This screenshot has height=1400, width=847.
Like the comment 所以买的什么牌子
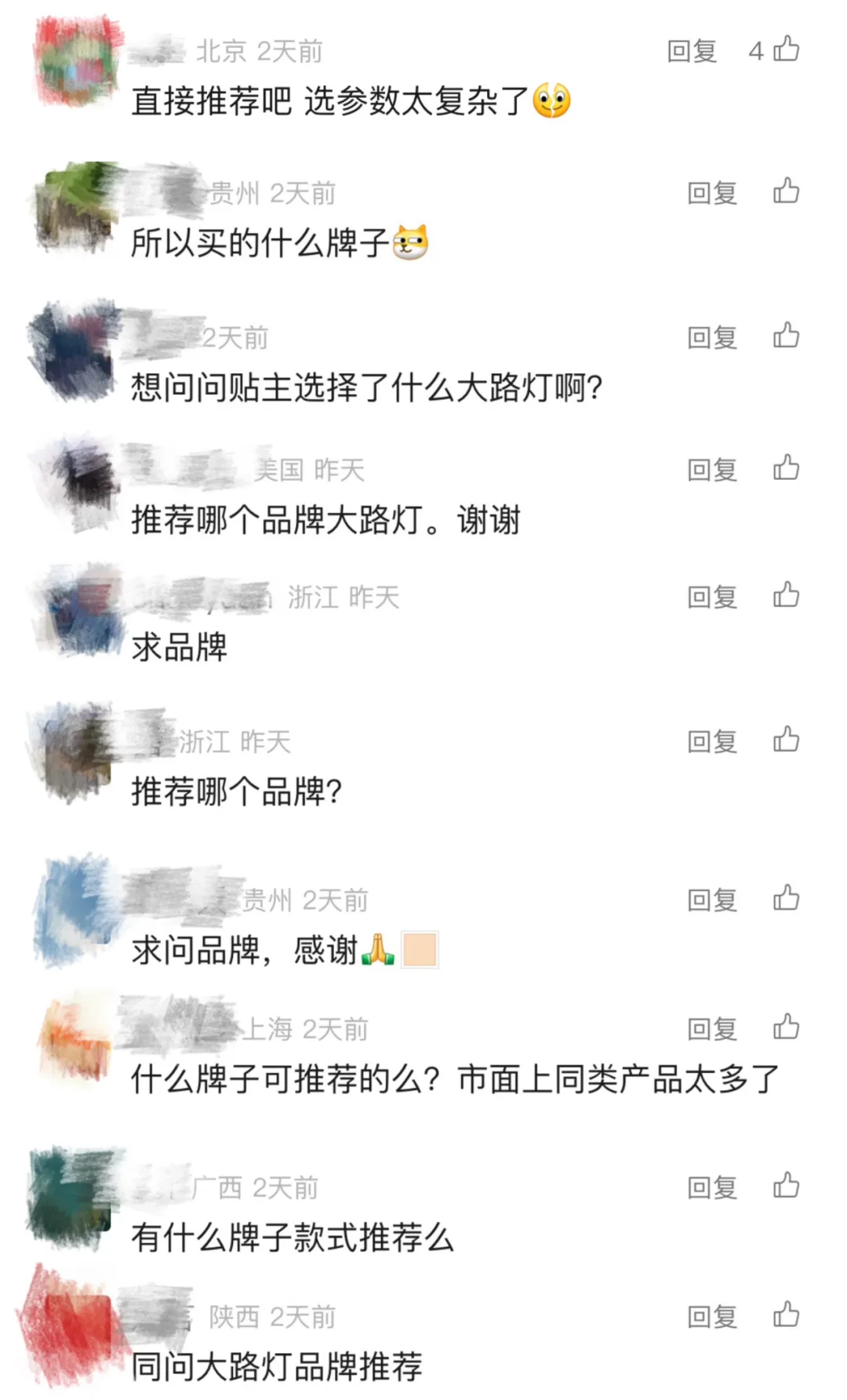tap(786, 191)
